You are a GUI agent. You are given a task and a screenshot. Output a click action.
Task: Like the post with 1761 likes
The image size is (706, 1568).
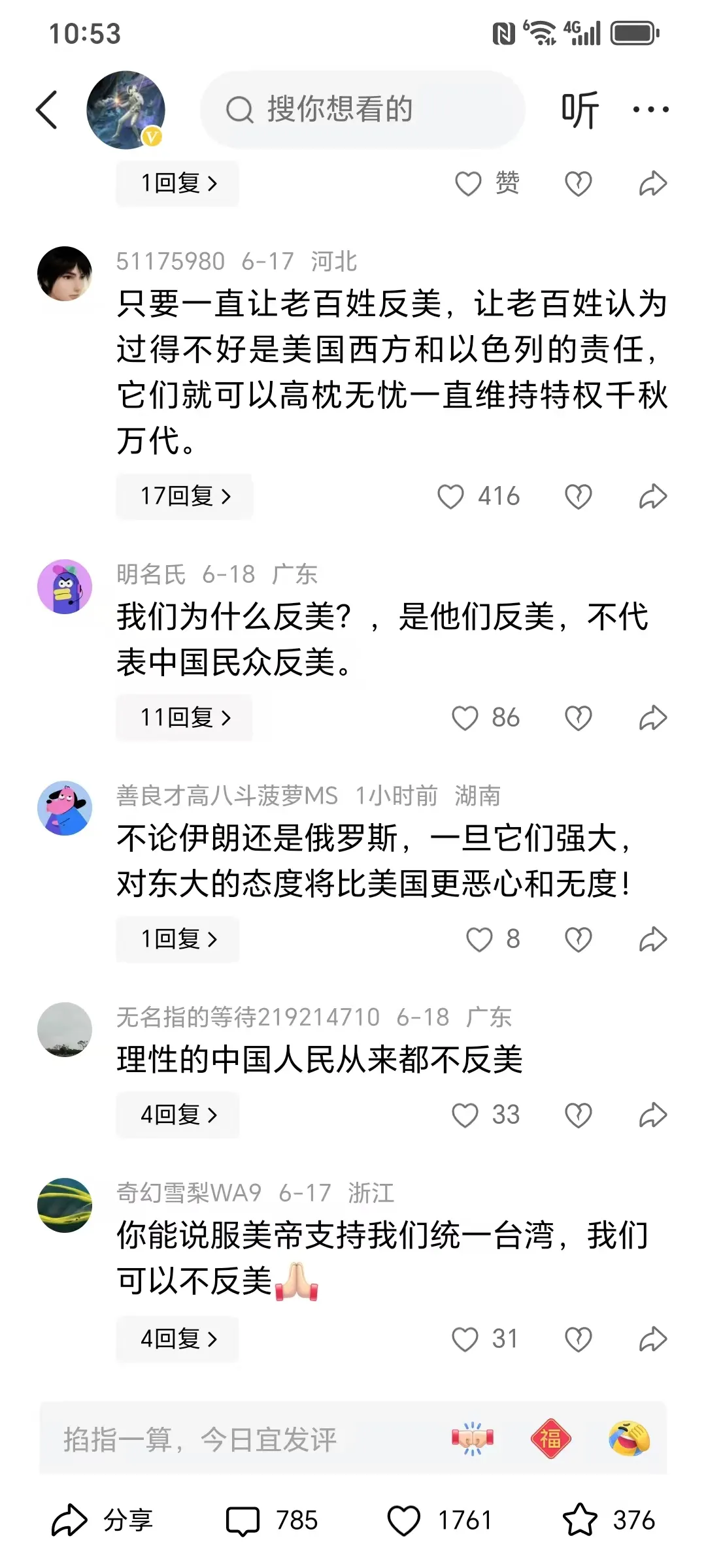pos(438,1520)
